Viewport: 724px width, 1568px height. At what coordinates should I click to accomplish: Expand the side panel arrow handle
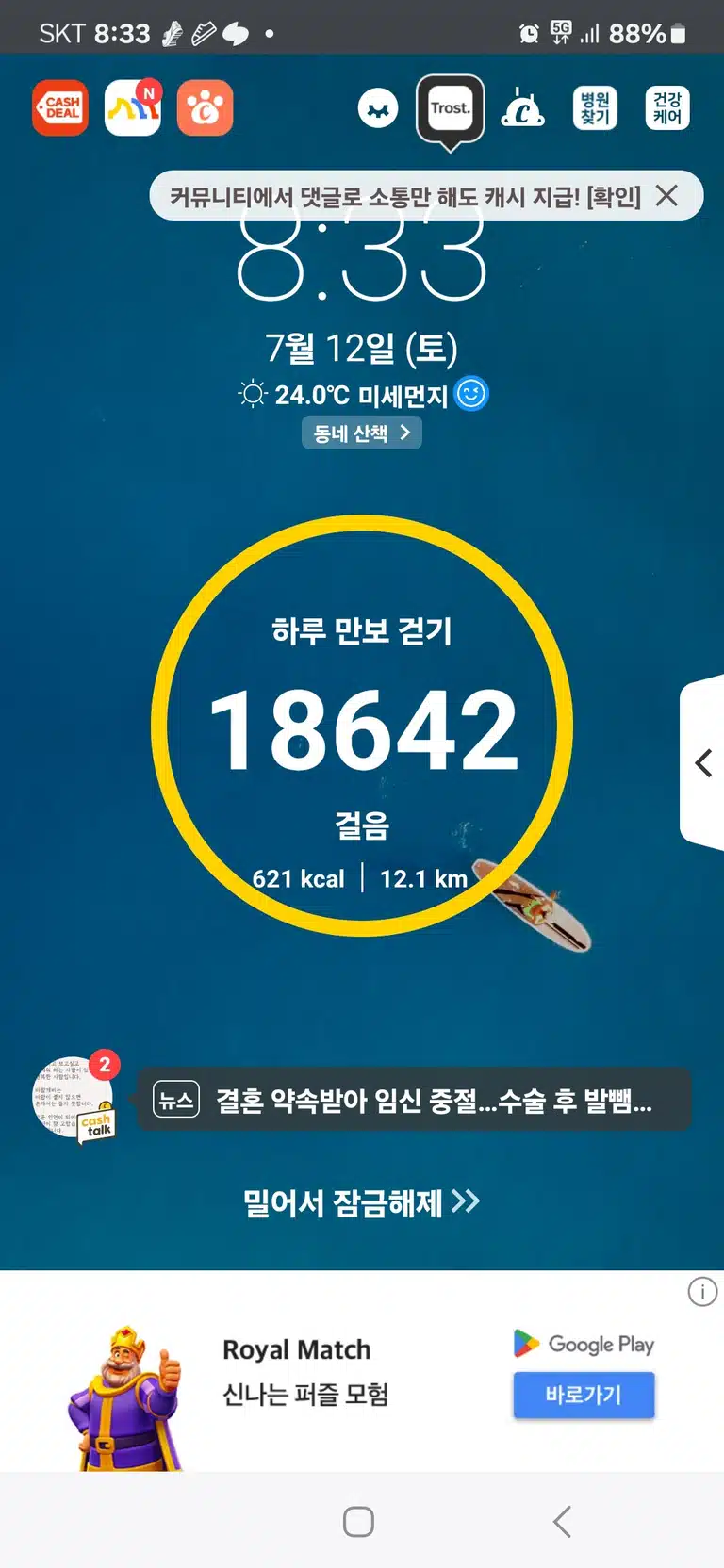[702, 762]
